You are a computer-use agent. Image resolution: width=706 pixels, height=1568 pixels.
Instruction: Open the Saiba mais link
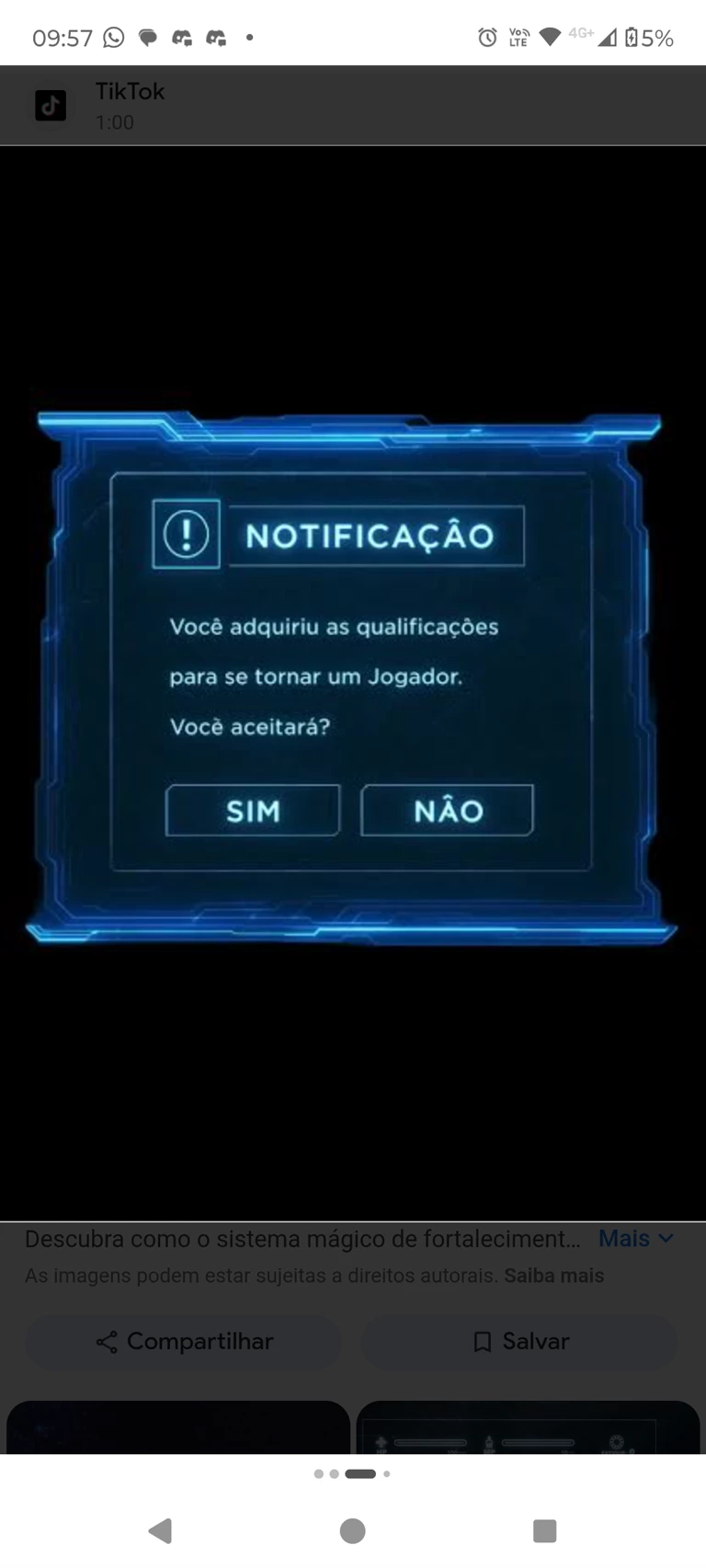coord(553,1276)
